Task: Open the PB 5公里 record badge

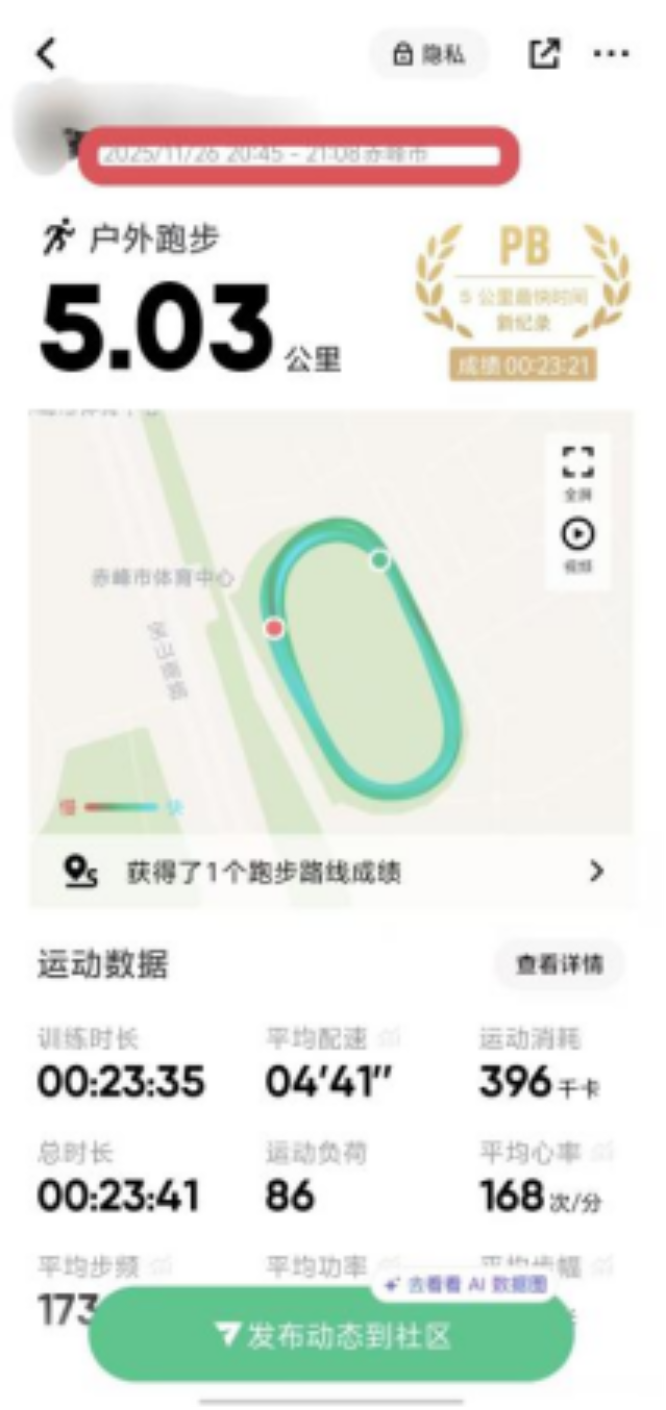Action: 524,300
